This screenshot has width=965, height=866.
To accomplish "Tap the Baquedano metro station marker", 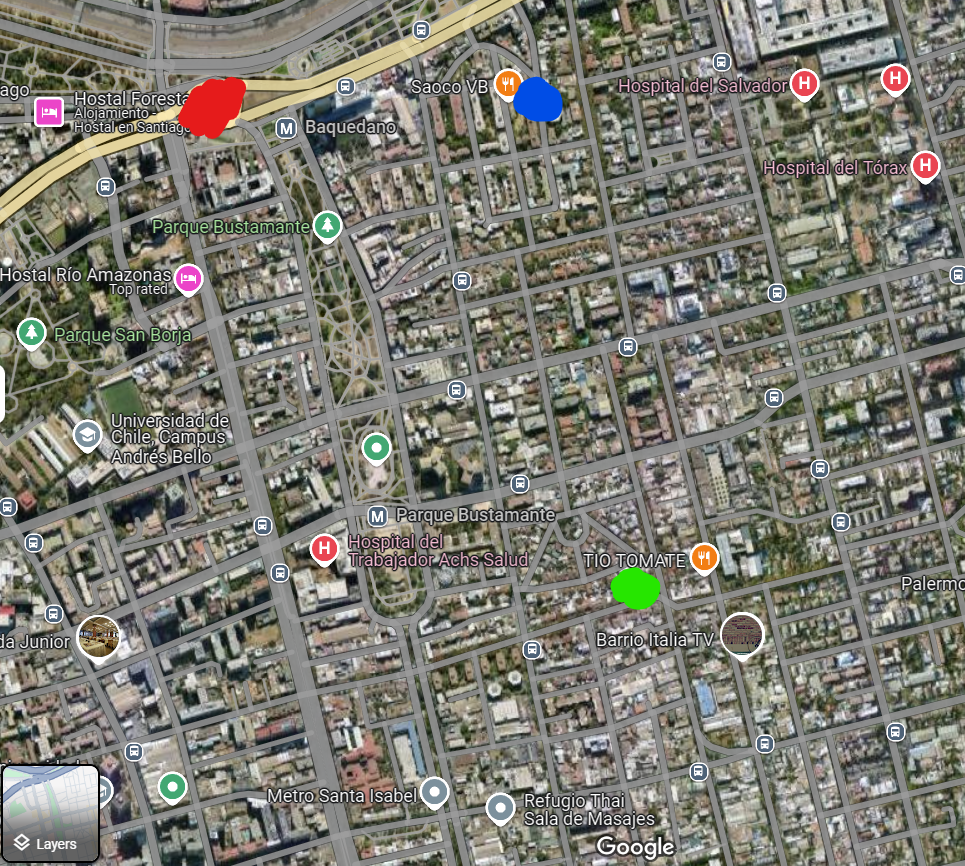I will tap(287, 128).
